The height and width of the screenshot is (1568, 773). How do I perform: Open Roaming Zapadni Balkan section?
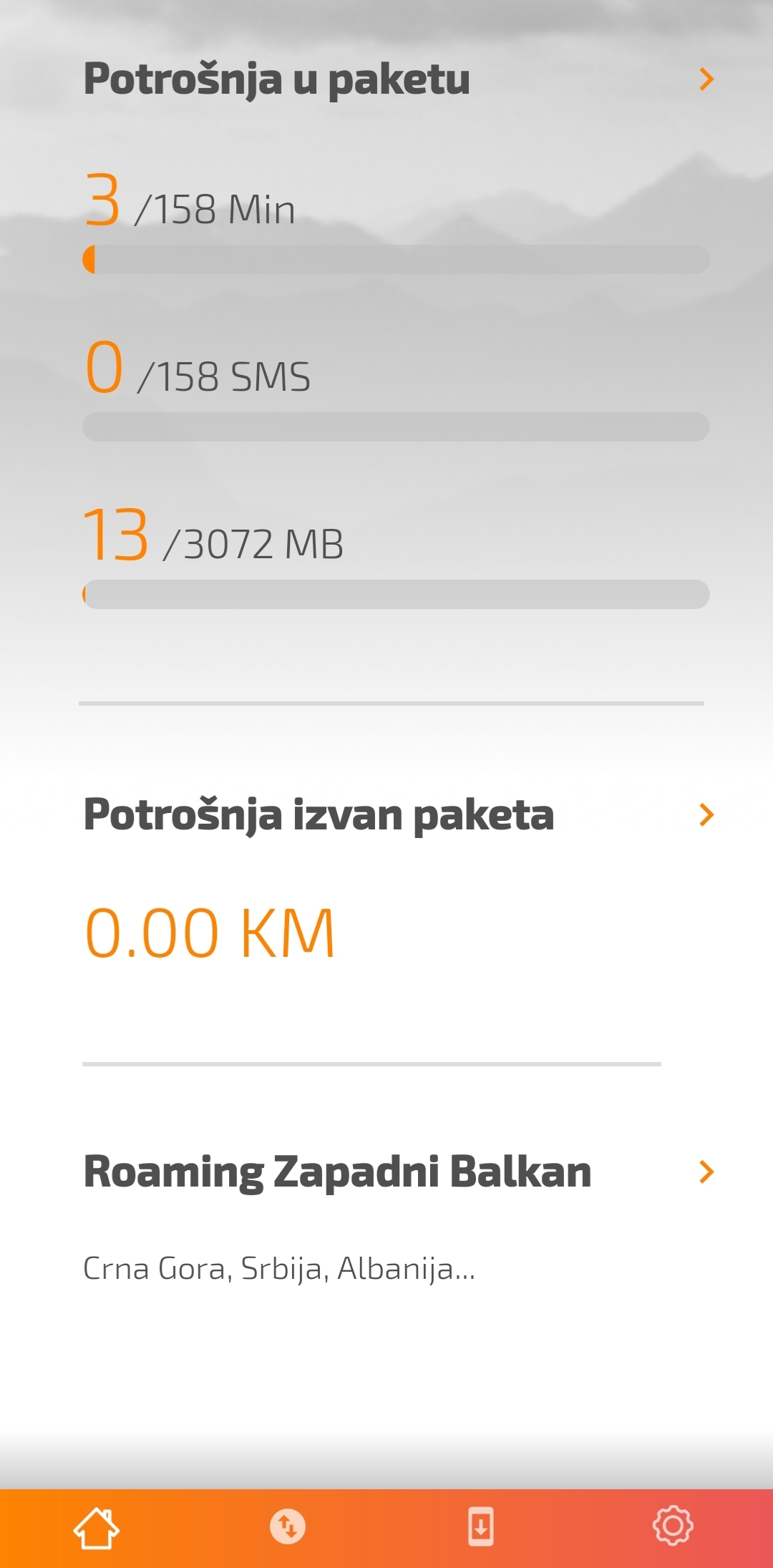[706, 1172]
